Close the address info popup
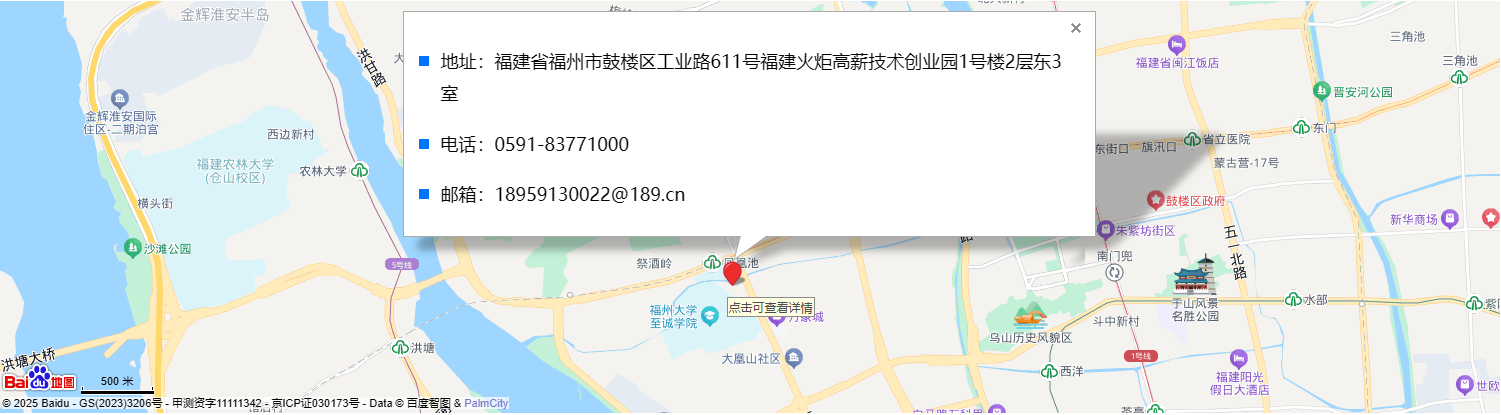The height and width of the screenshot is (415, 1501). click(x=1076, y=28)
